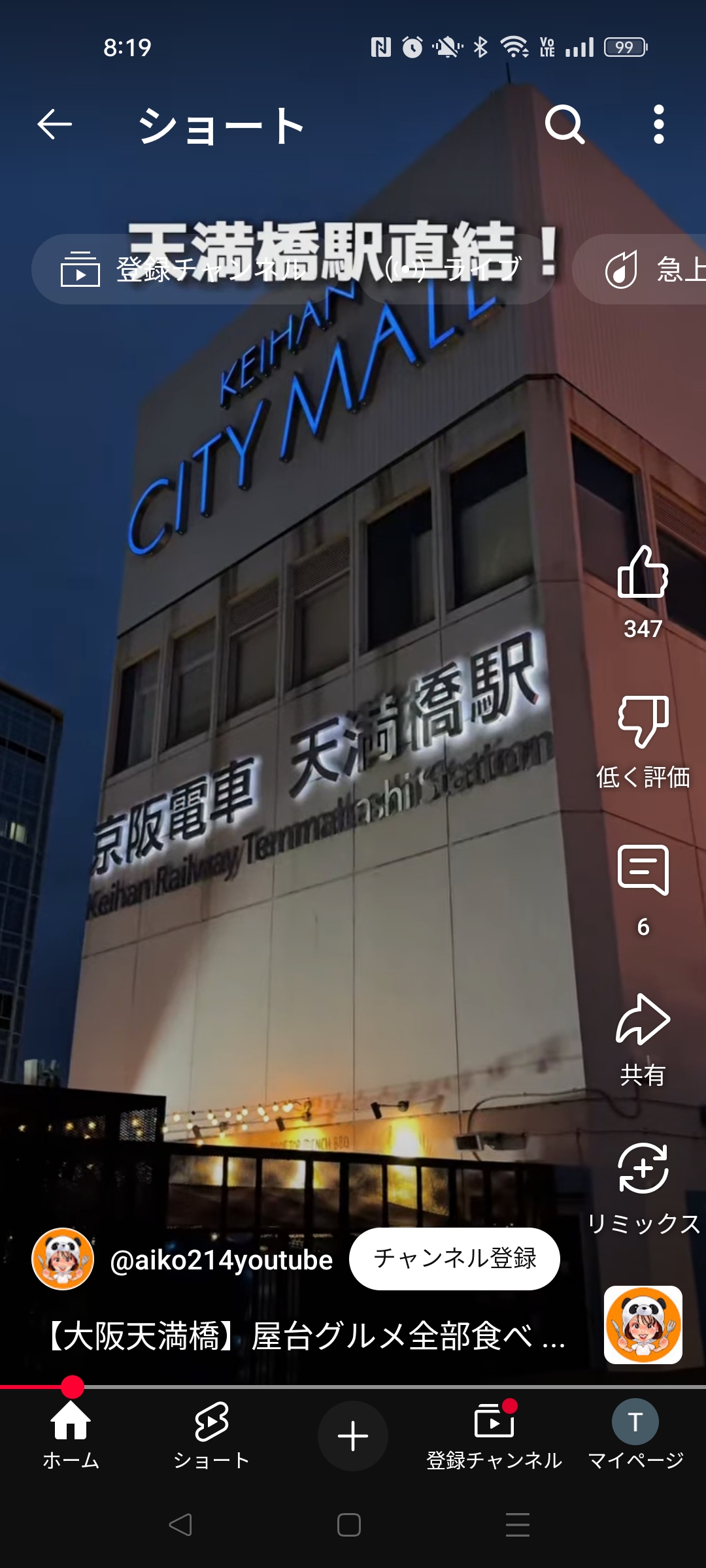Open the @aiko214youtube channel
Image resolution: width=706 pixels, height=1568 pixels.
pos(221,1260)
